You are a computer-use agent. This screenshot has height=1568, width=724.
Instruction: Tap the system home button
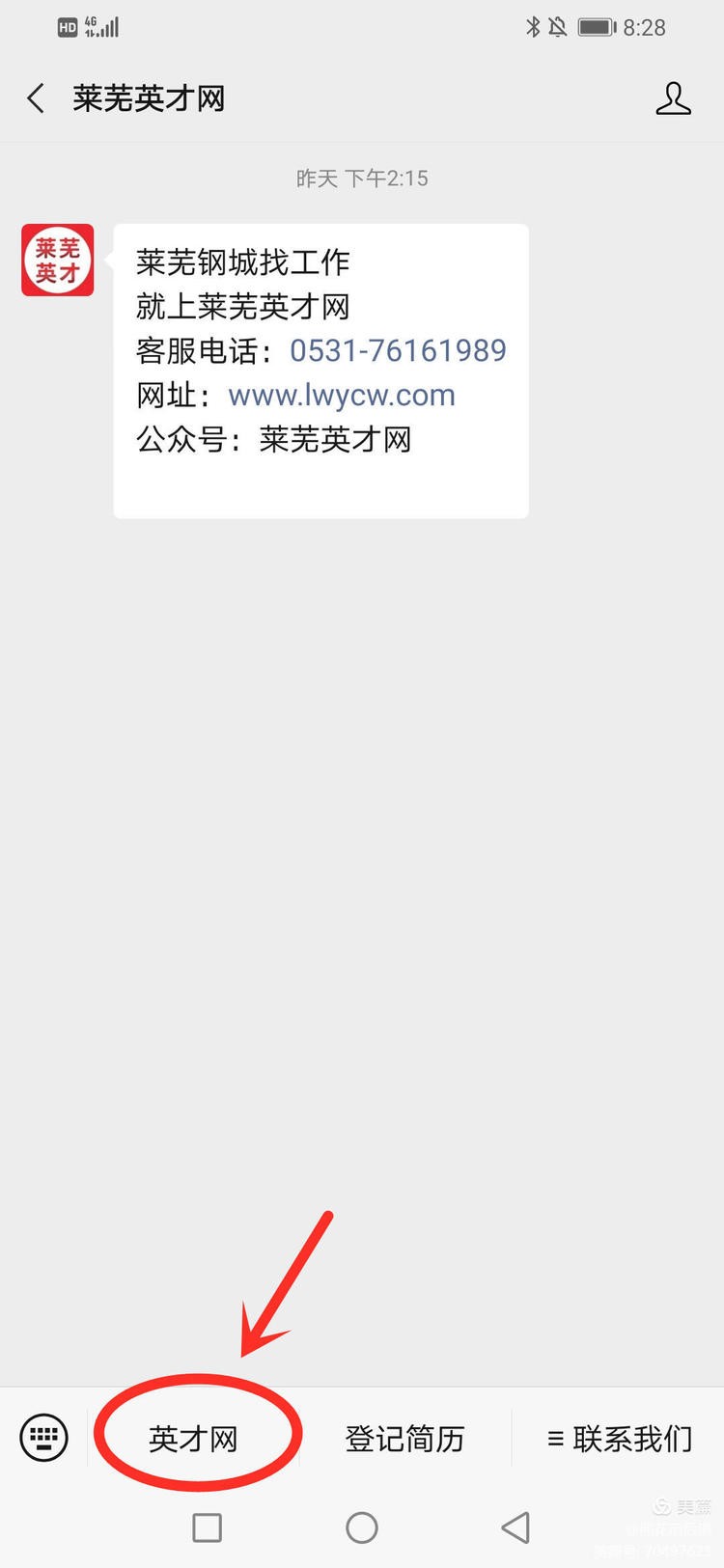[x=362, y=1527]
